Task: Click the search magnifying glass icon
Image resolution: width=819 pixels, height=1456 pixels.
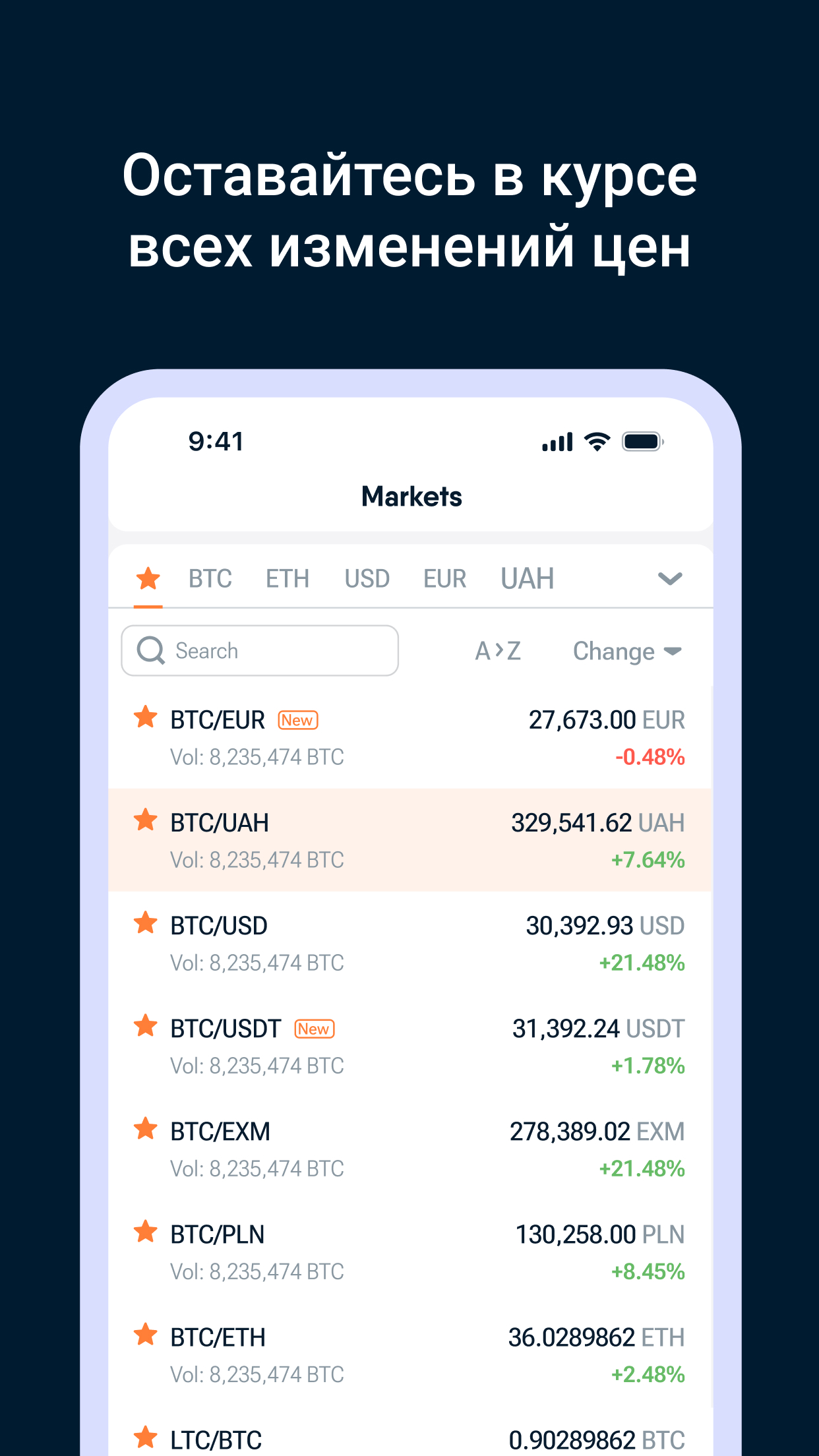Action: pos(150,651)
